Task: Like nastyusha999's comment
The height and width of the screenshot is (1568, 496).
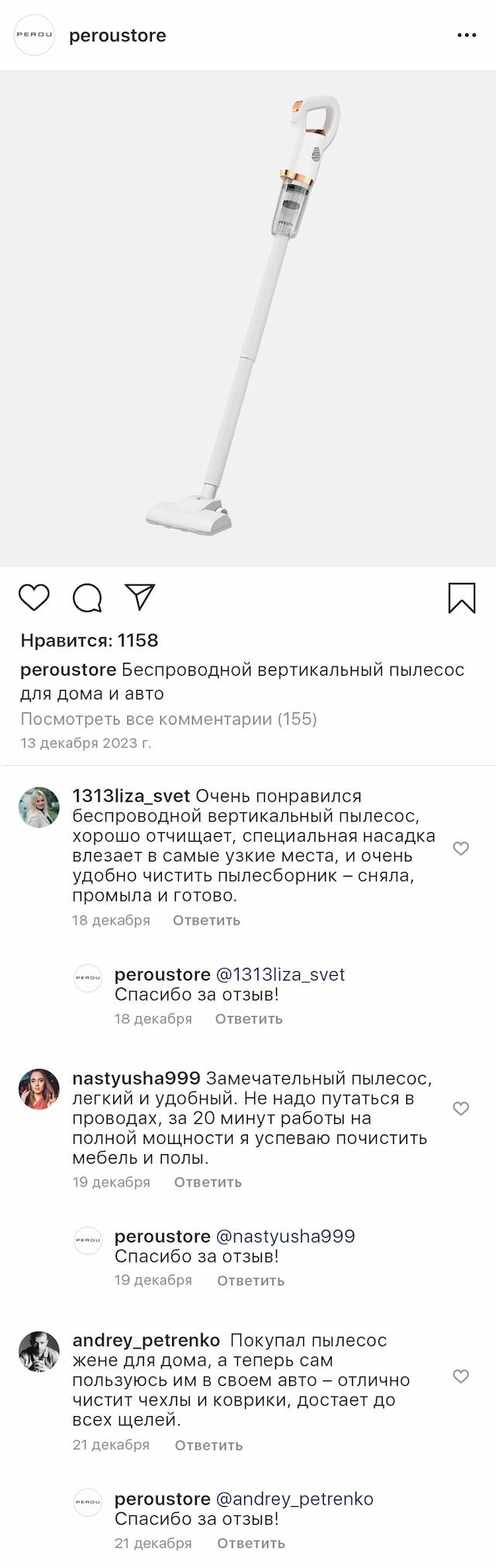Action: tap(461, 1109)
